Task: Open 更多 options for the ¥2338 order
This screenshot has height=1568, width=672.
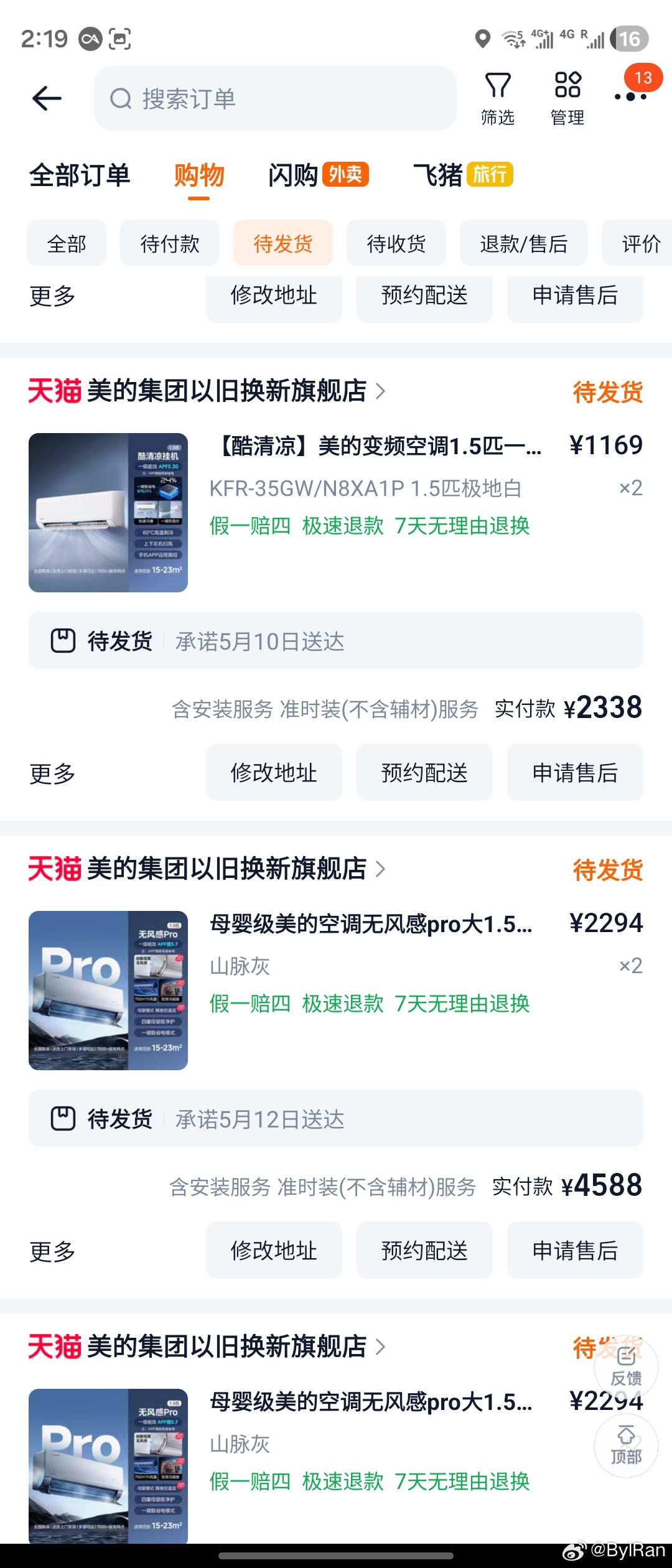Action: point(52,773)
